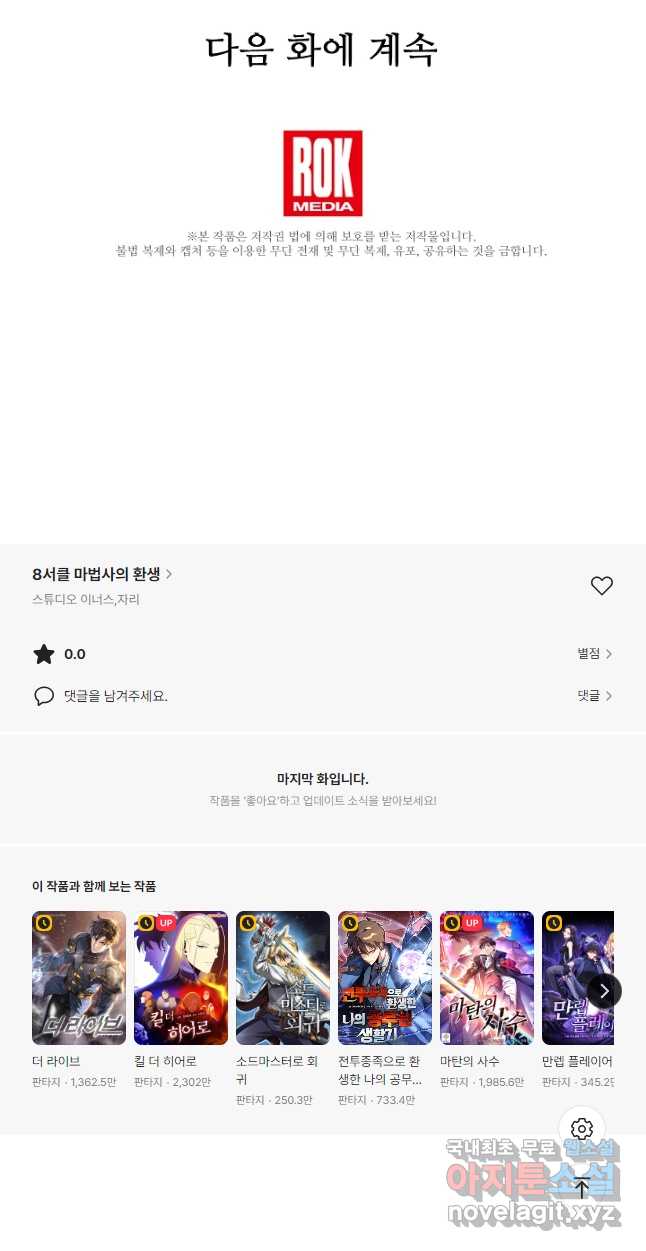Open the 킬 더 히어로 webtoon

click(x=181, y=978)
